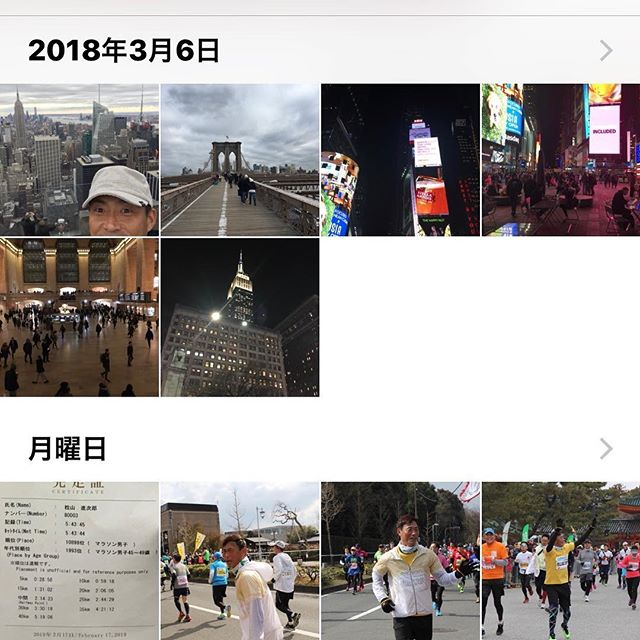The width and height of the screenshot is (640, 640).
Task: Open the Manhattan skyline selfie photo
Action: coord(79,160)
